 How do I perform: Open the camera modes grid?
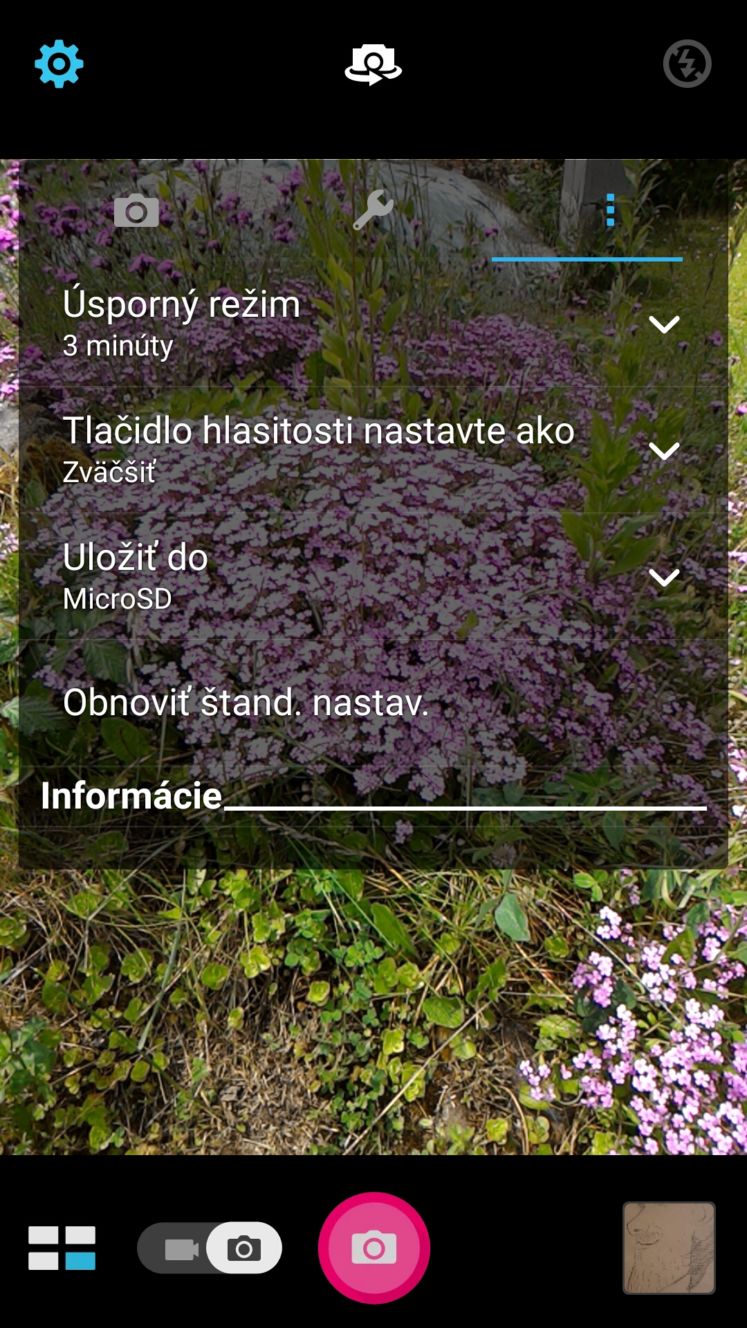[62, 1248]
